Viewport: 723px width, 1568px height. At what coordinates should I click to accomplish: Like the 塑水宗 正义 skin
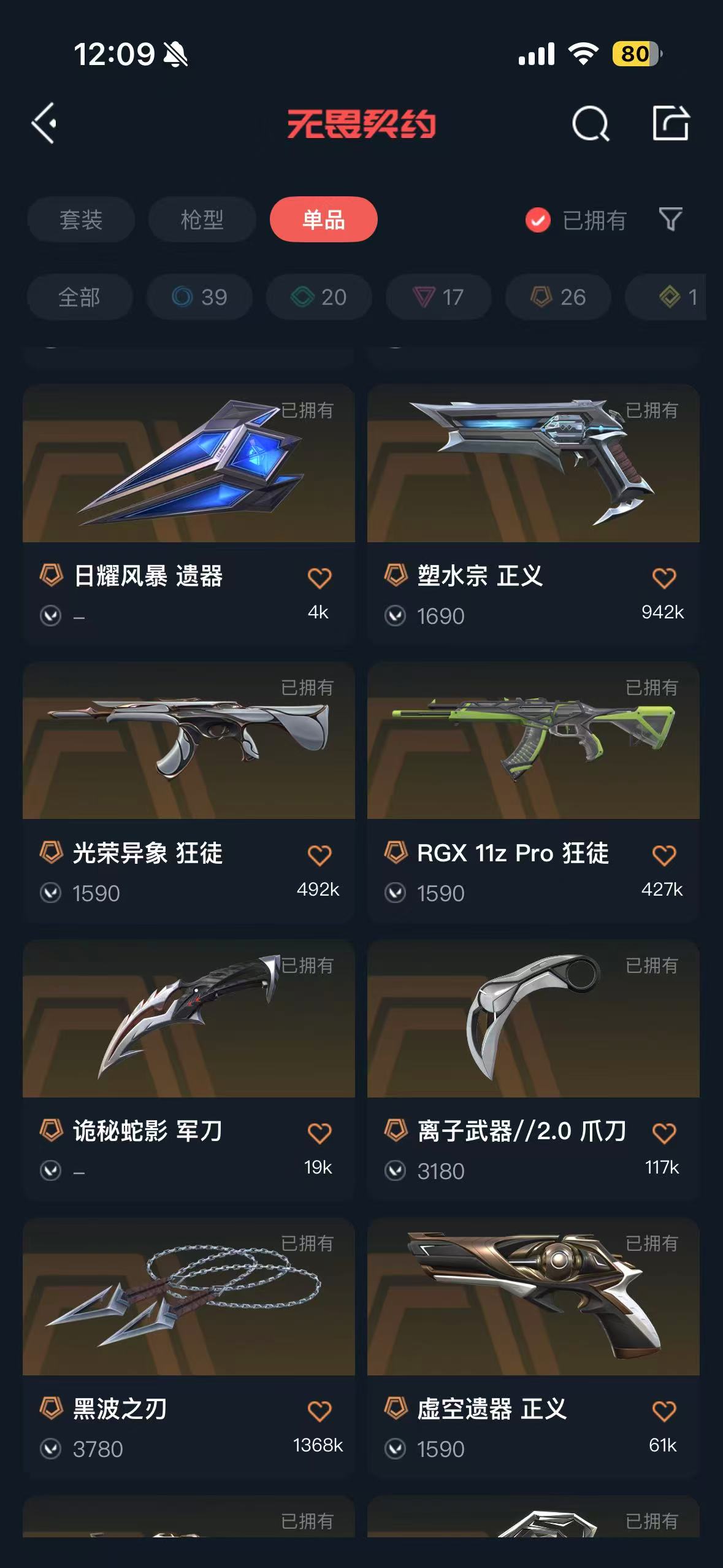click(664, 578)
